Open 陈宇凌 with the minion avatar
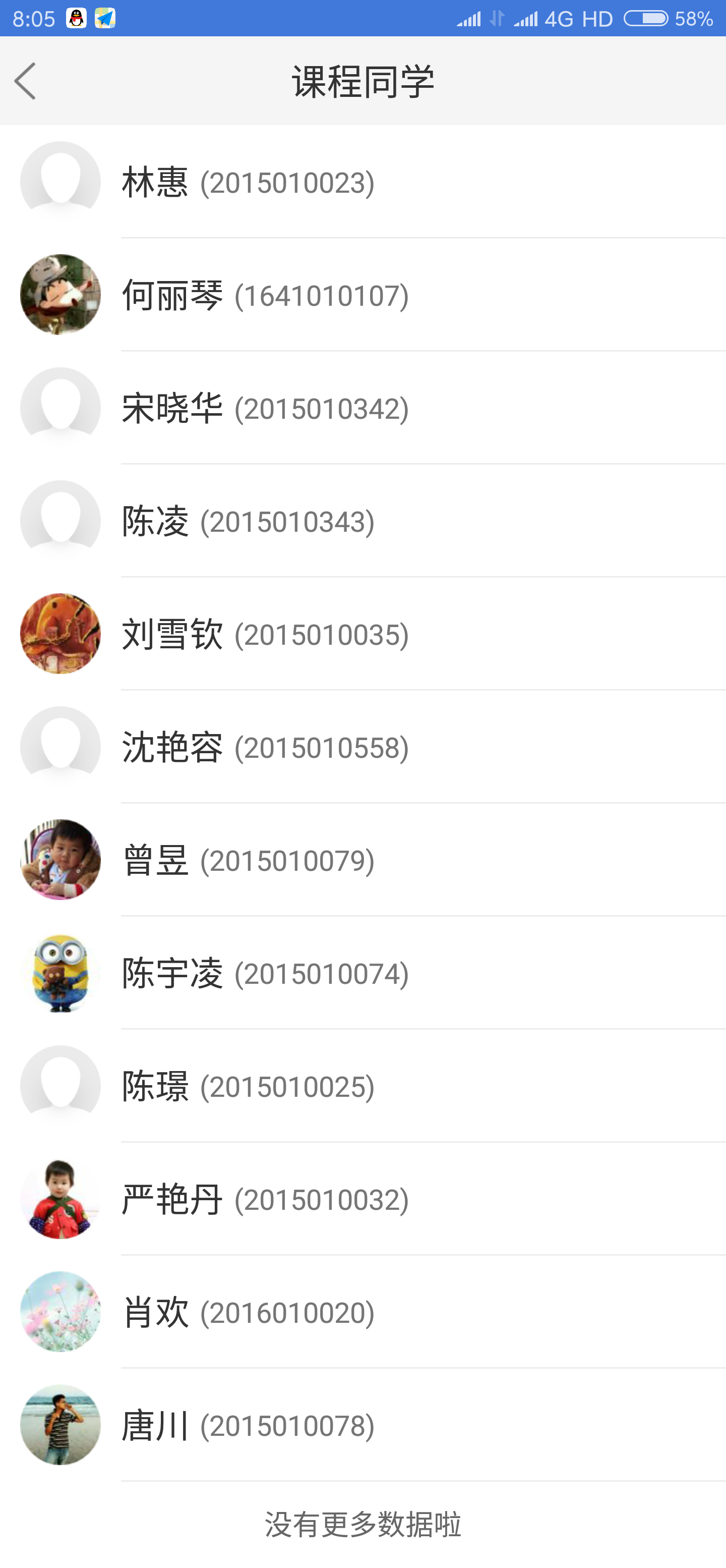Screen dimensions: 726x1568 click(363, 973)
